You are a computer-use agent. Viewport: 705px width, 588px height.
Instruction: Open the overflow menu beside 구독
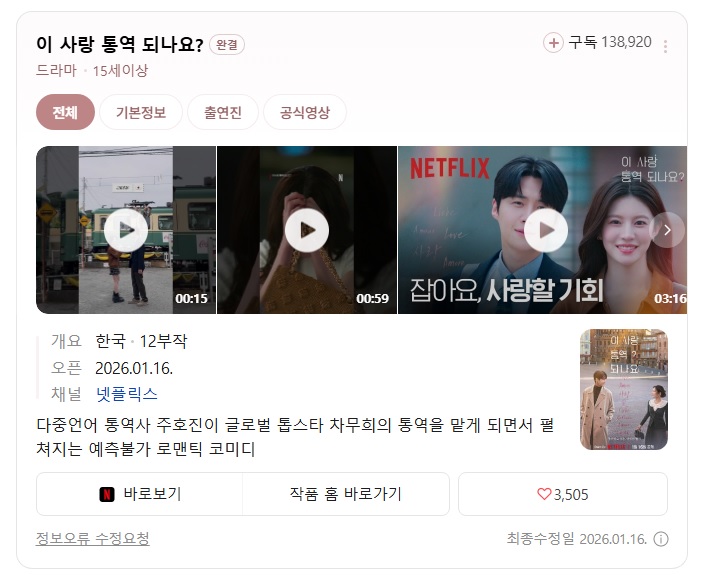[x=666, y=46]
